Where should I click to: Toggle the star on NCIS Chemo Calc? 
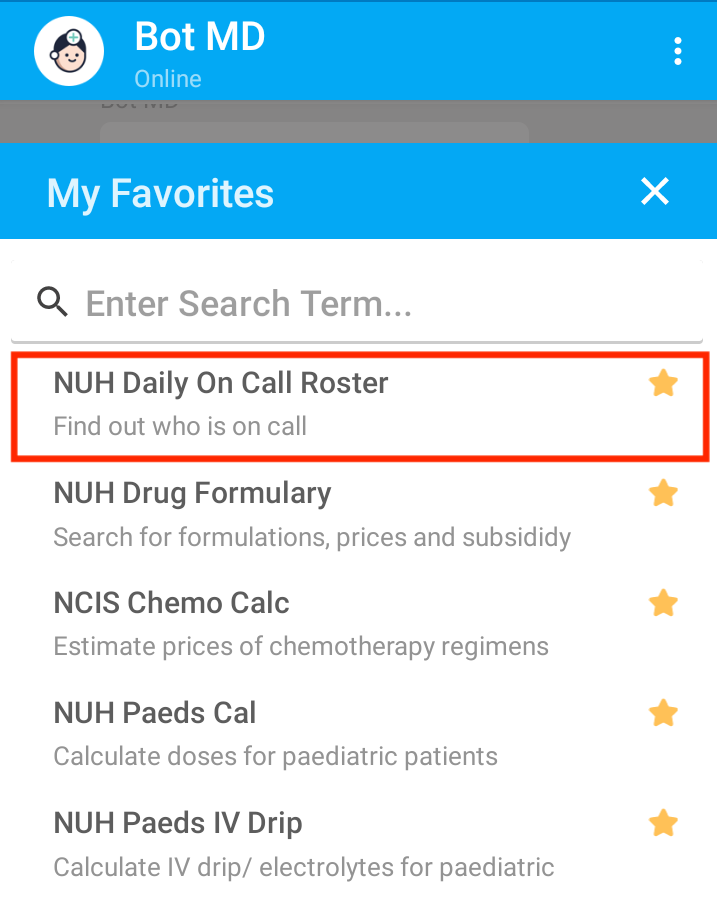click(663, 603)
